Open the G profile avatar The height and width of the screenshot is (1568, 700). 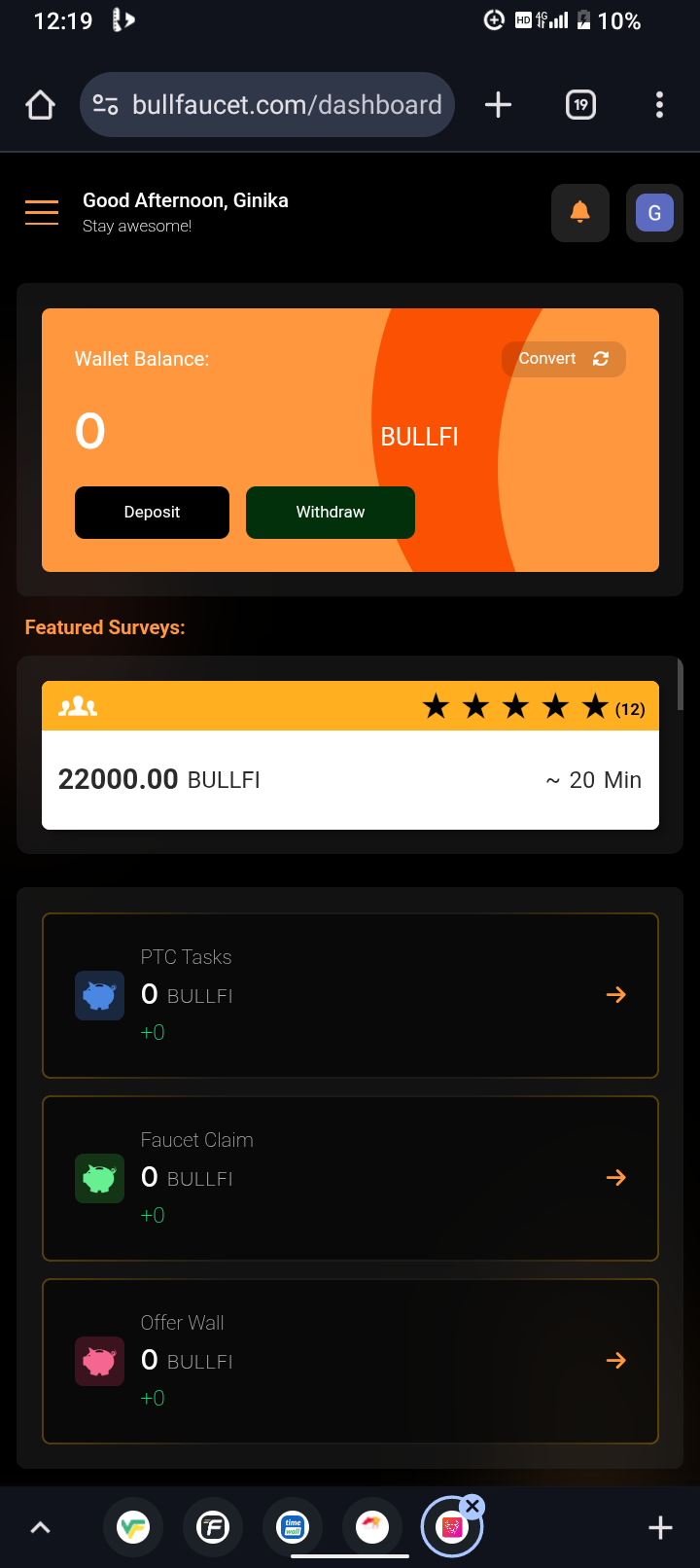click(x=654, y=212)
